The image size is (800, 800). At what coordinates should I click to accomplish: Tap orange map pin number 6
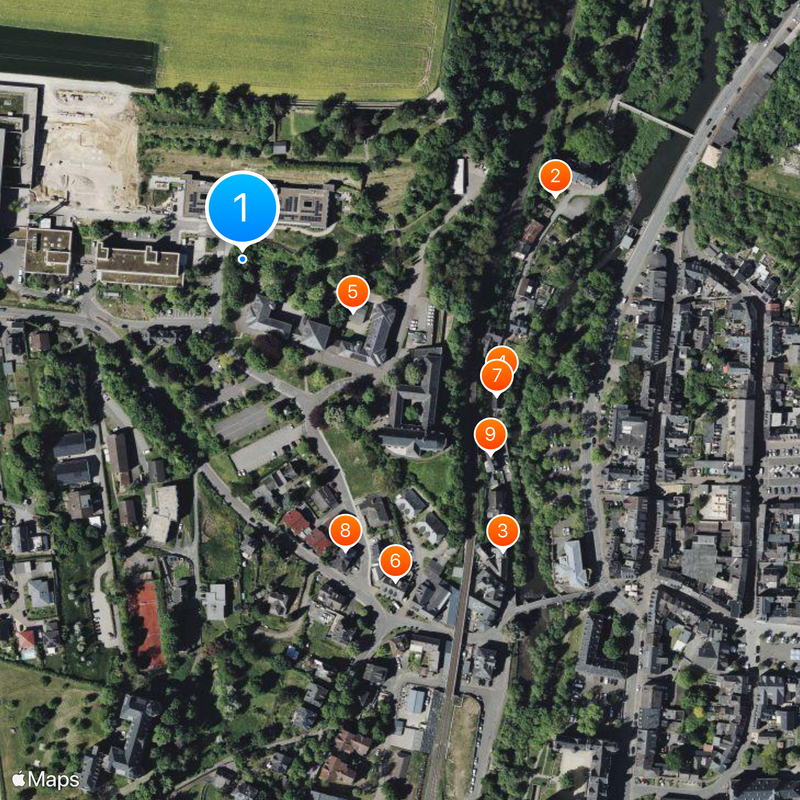395,561
